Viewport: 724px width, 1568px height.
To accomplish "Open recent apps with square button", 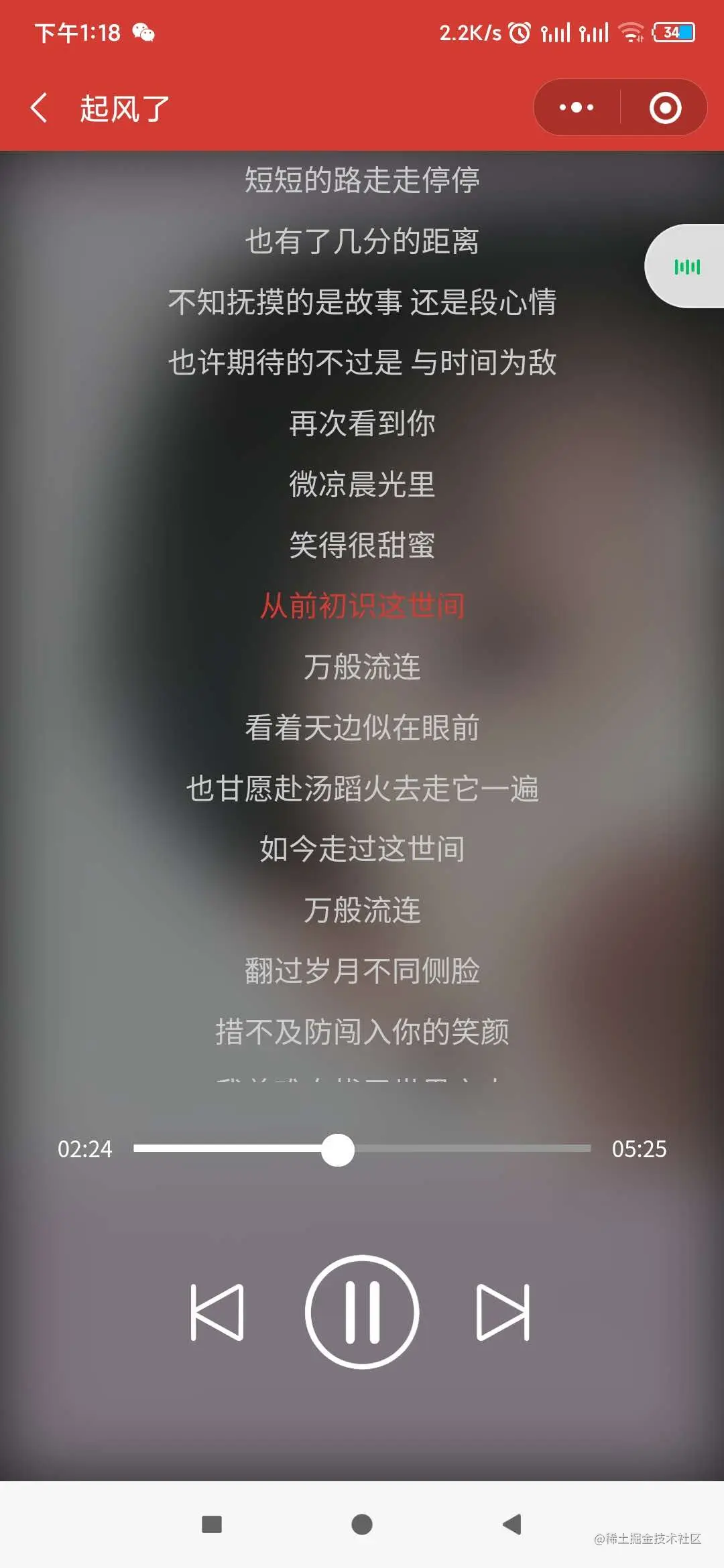I will click(x=212, y=1524).
